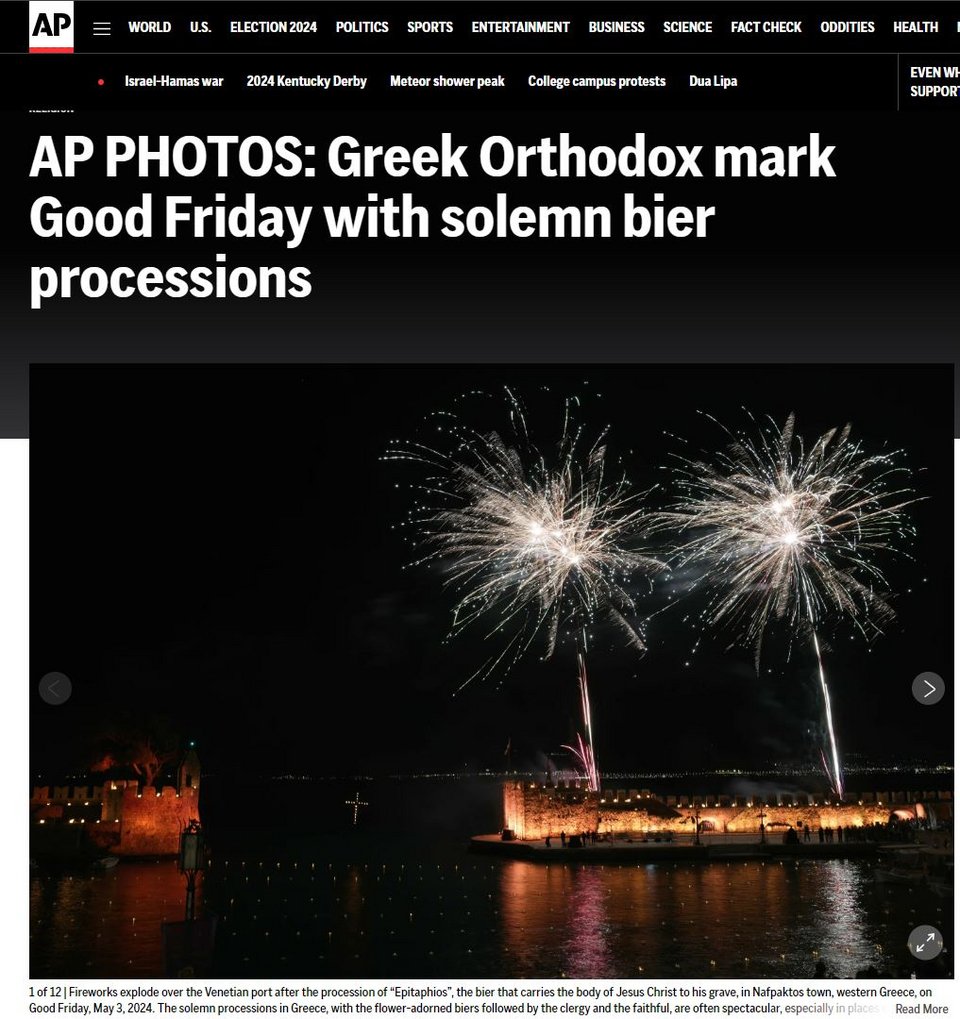Open the Dua Lipa topic

[x=713, y=81]
